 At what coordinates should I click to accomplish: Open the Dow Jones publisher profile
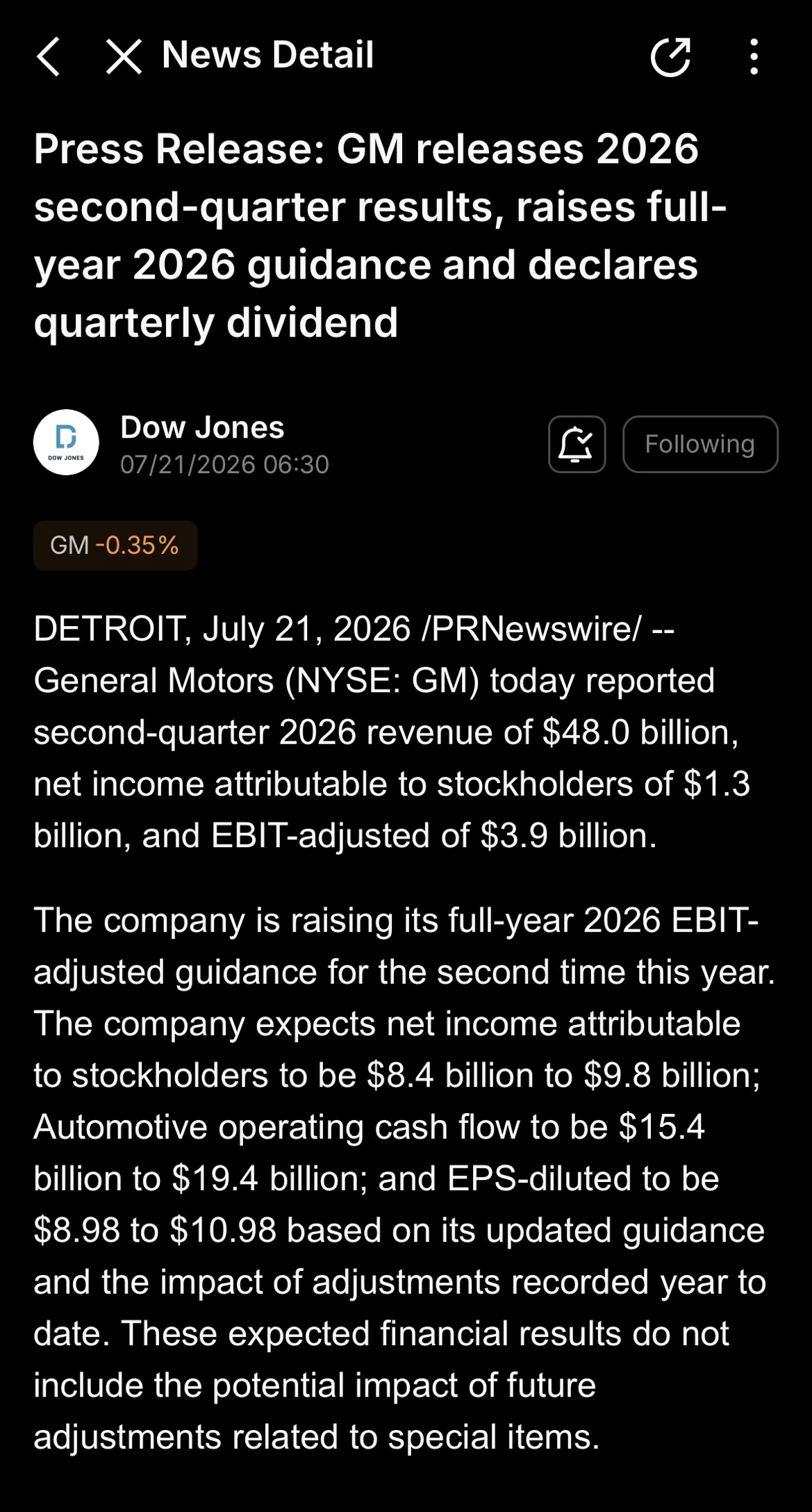201,427
